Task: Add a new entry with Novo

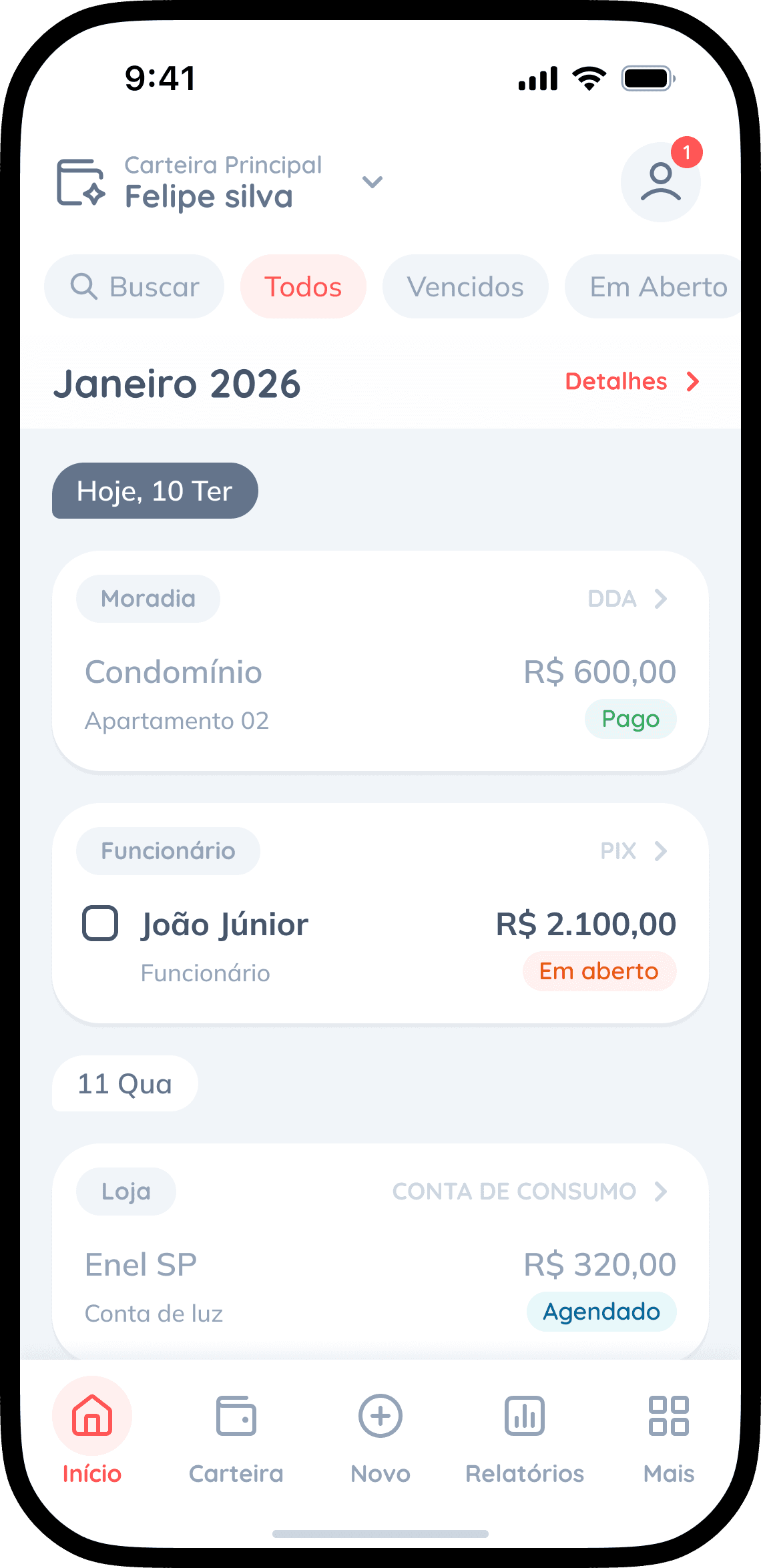Action: click(x=380, y=1428)
